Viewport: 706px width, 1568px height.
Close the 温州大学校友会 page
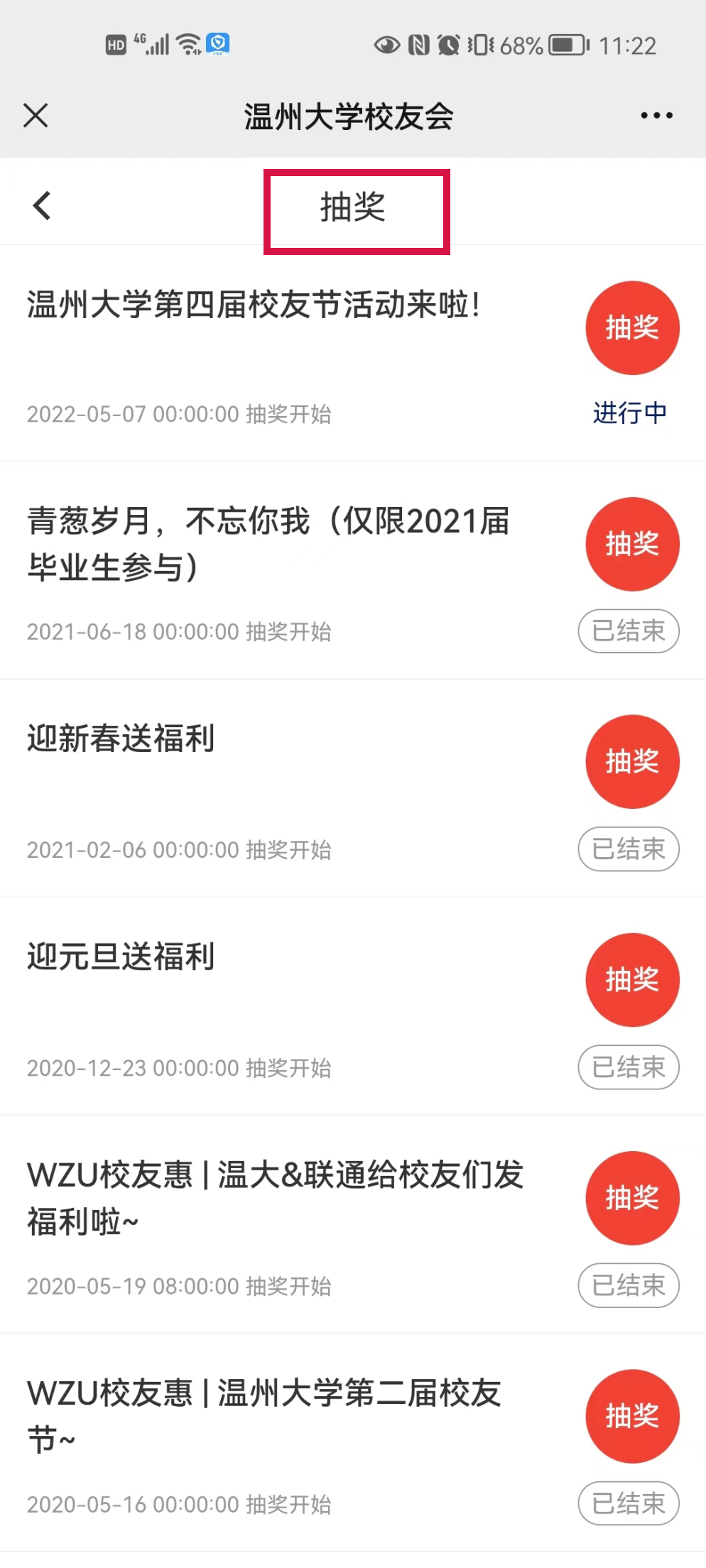(x=36, y=116)
